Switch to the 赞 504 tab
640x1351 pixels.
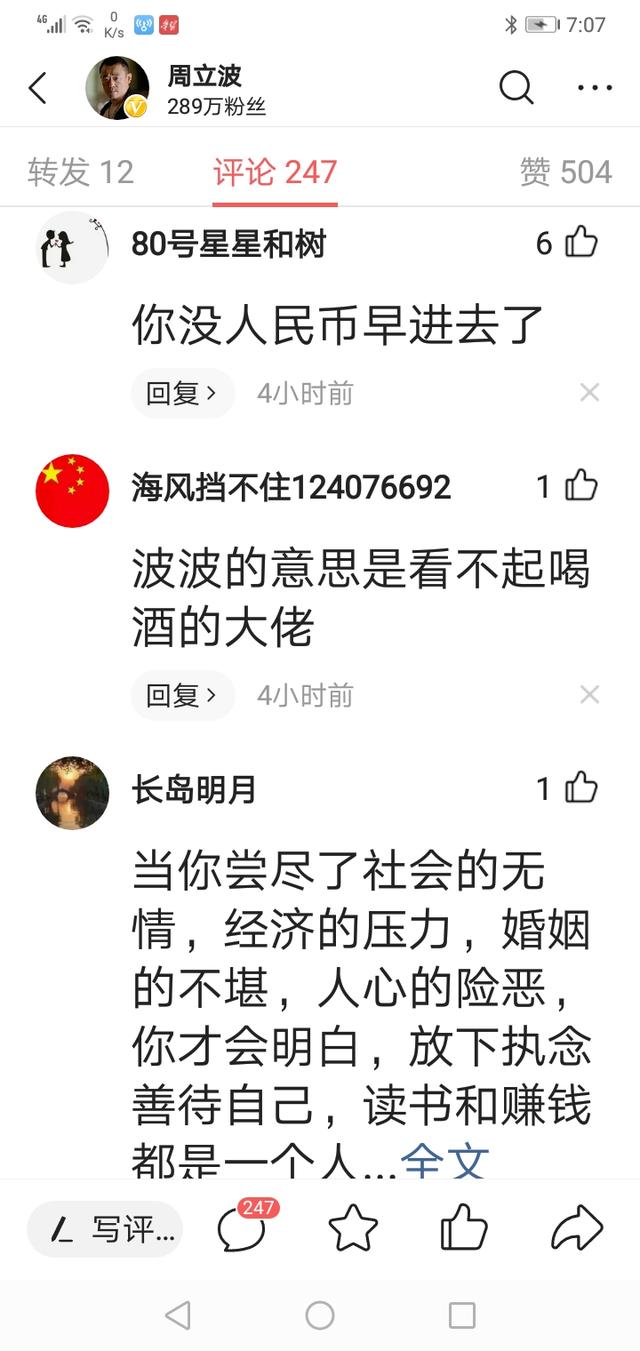(x=565, y=172)
